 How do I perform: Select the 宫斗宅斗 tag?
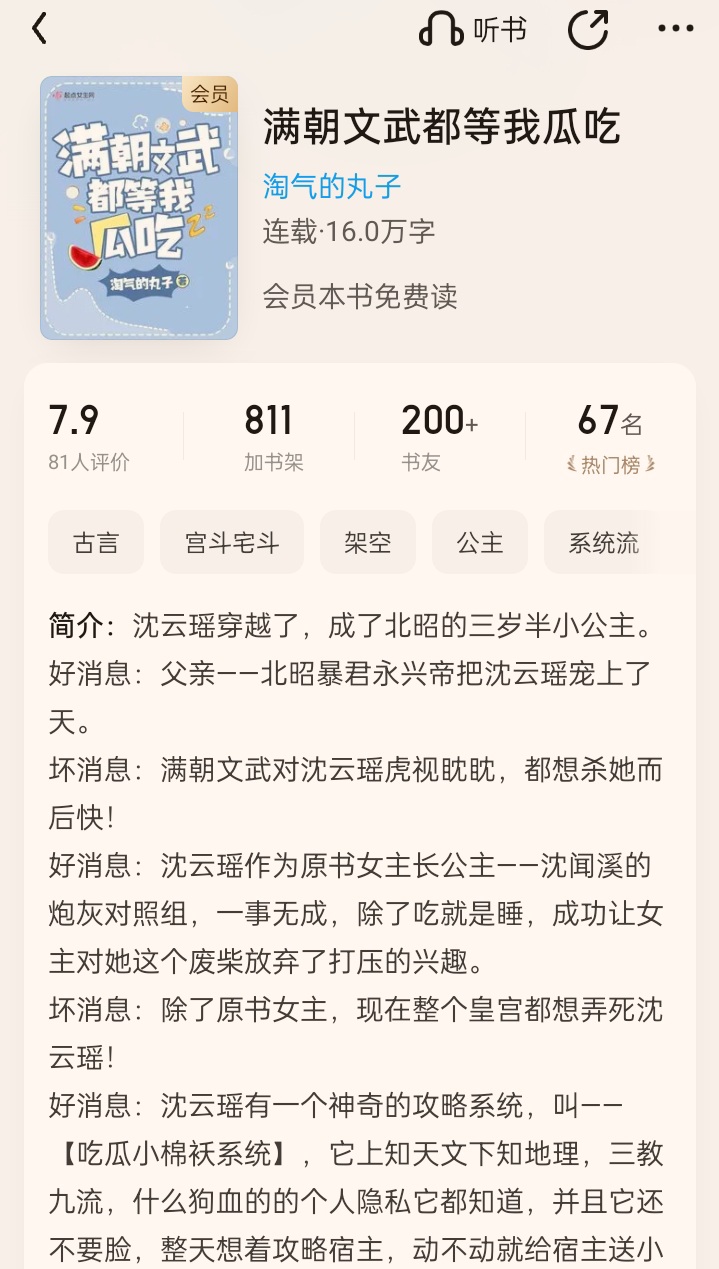click(x=232, y=542)
